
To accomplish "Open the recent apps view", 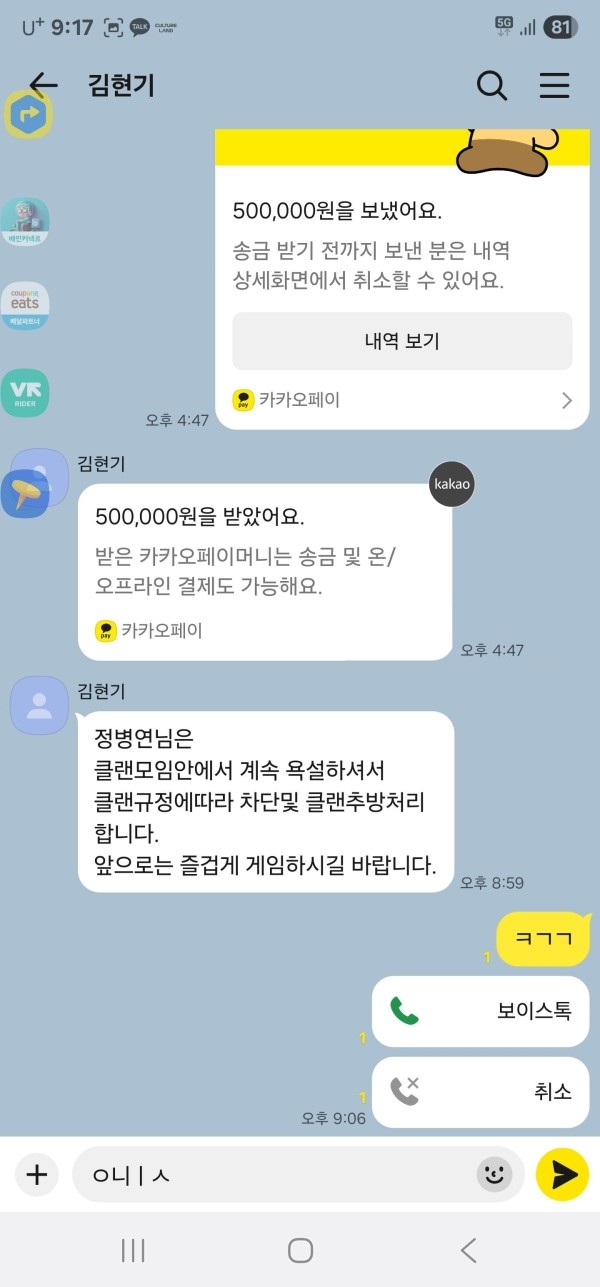I will tap(133, 1250).
